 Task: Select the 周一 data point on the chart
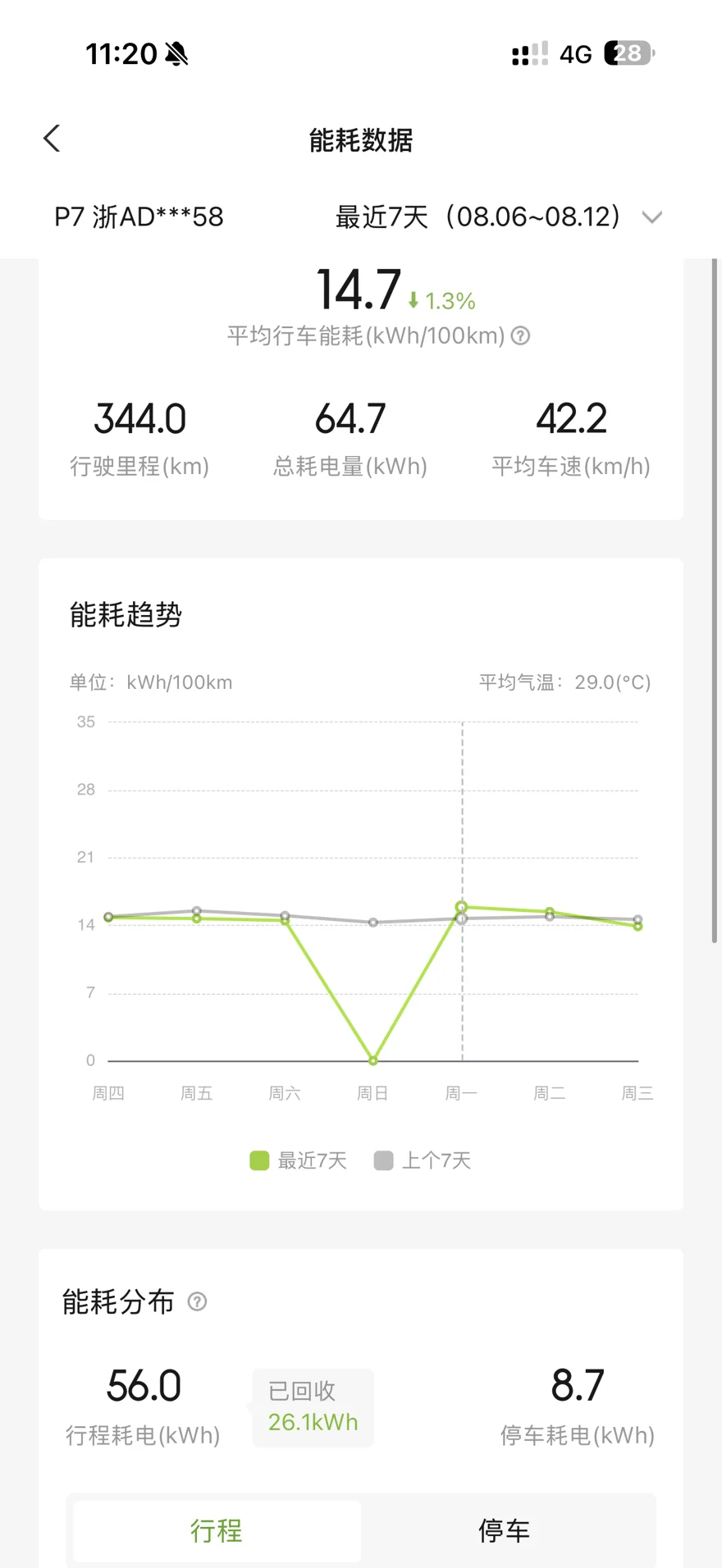pos(462,907)
